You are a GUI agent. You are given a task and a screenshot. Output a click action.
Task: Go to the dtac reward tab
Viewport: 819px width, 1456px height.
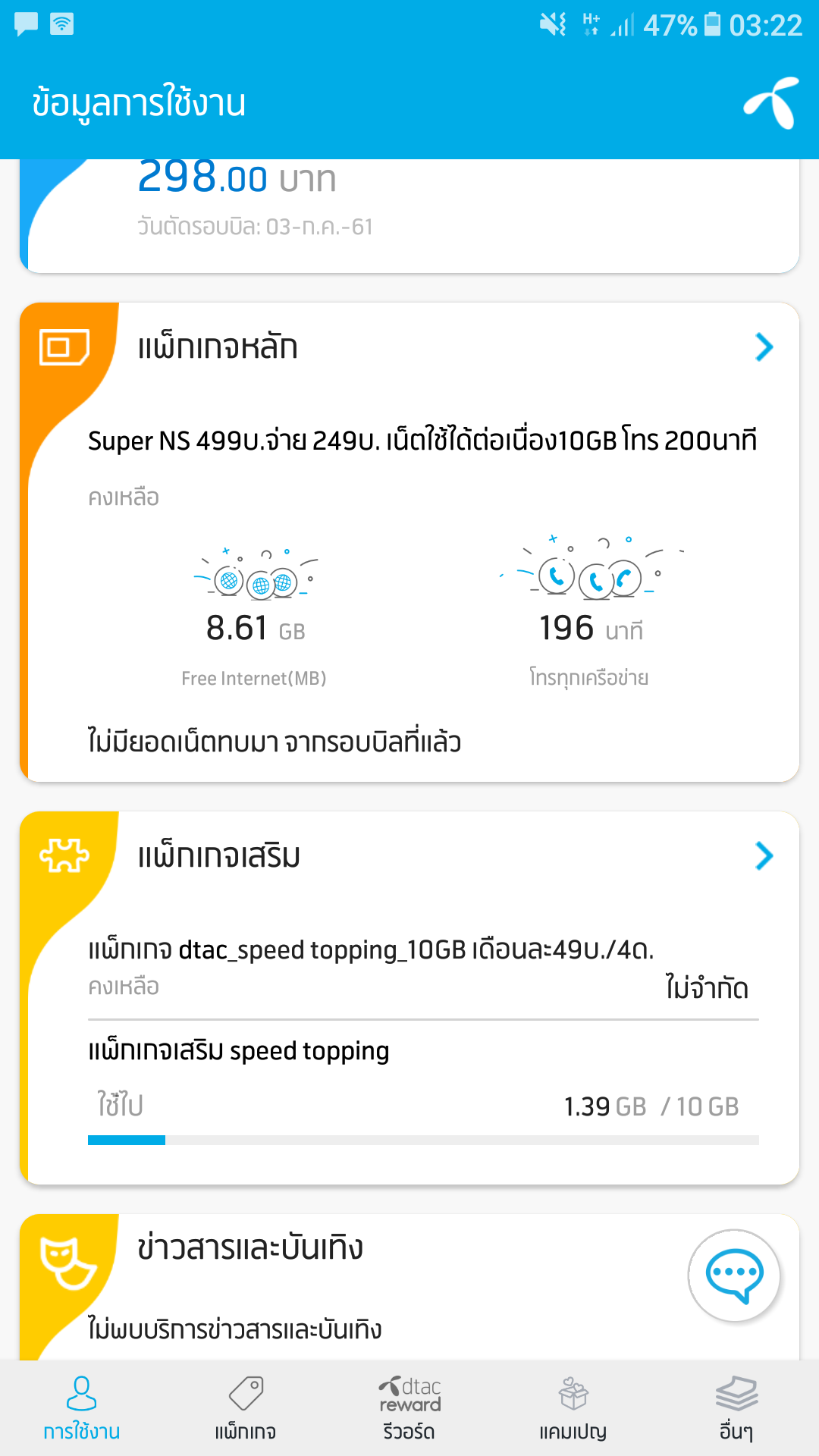coord(409,1408)
